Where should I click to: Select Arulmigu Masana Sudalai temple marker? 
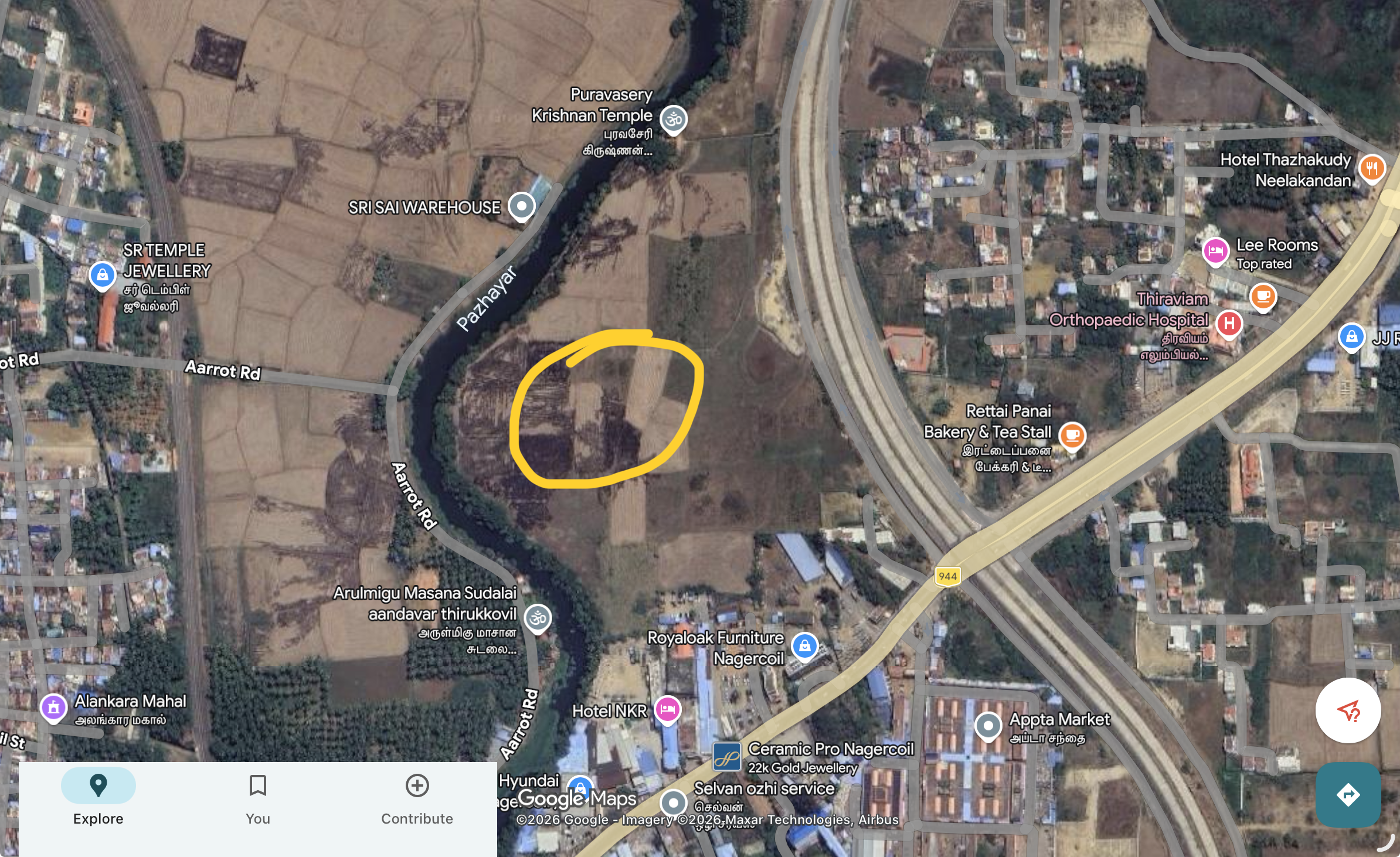point(538,617)
